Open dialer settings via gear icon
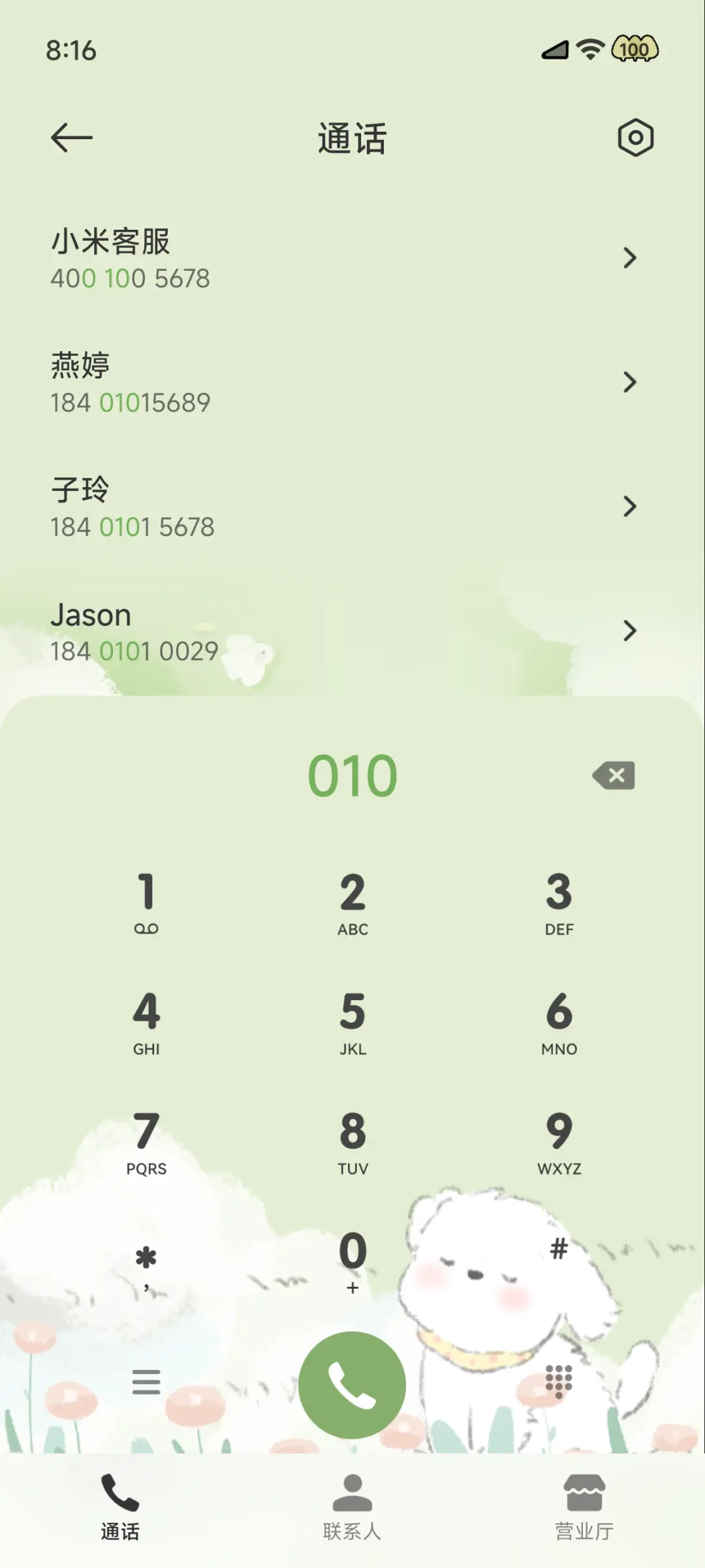Screen dimensions: 705x1568 (635, 138)
